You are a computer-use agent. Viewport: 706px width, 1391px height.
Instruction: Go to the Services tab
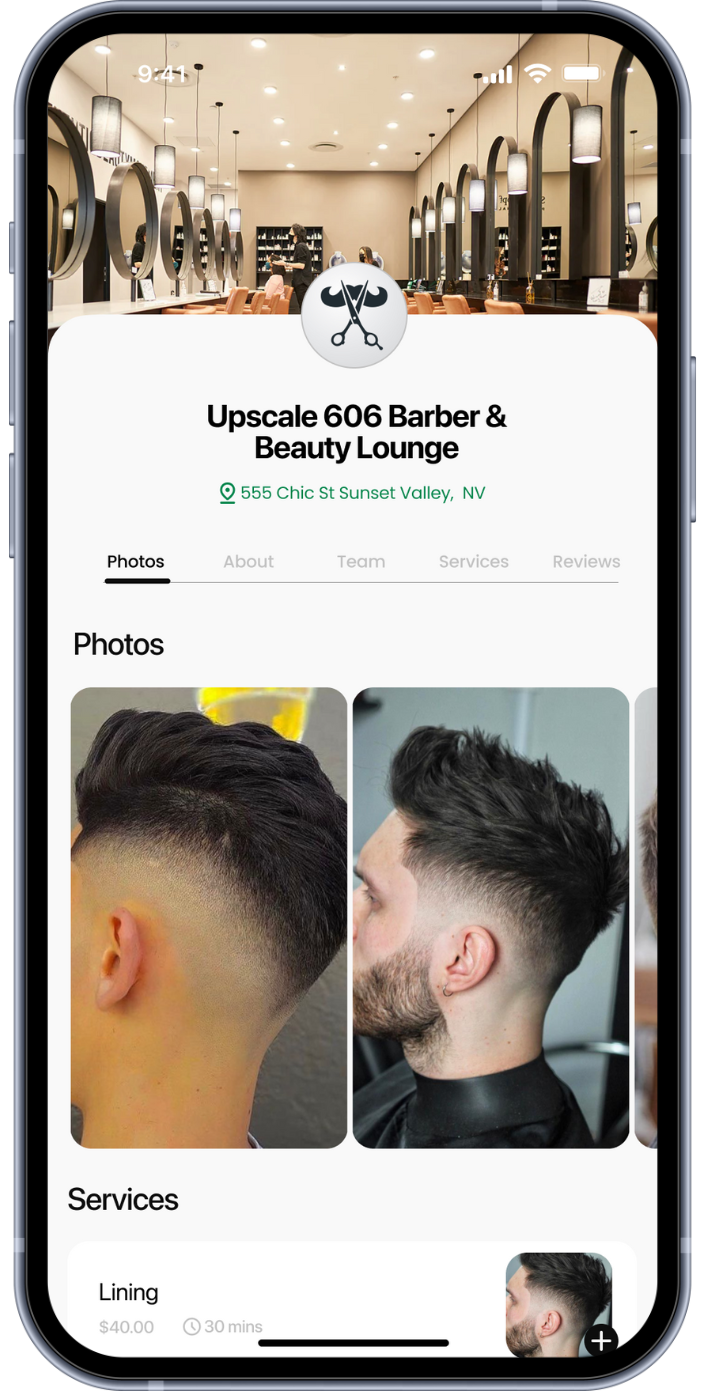click(x=473, y=562)
